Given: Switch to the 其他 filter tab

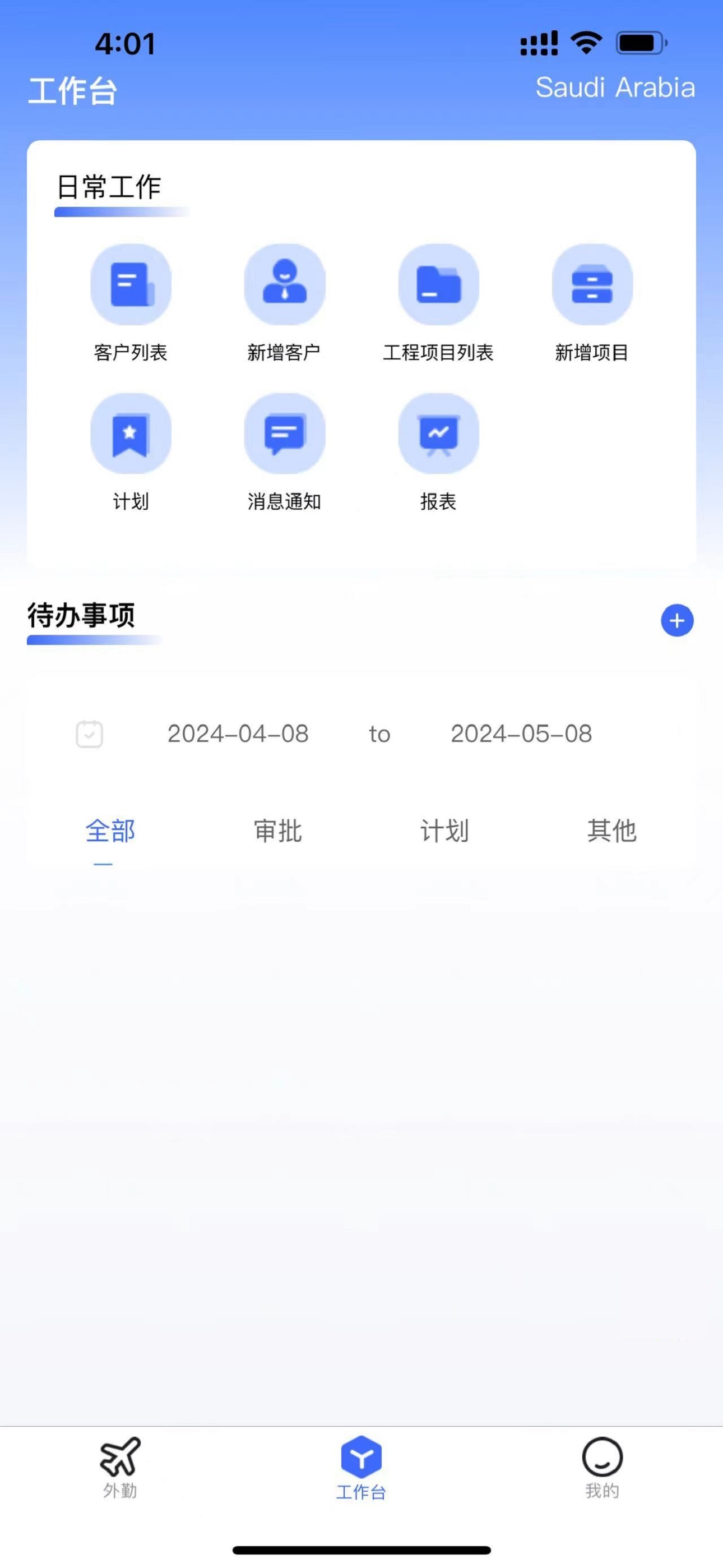Looking at the screenshot, I should [x=611, y=831].
